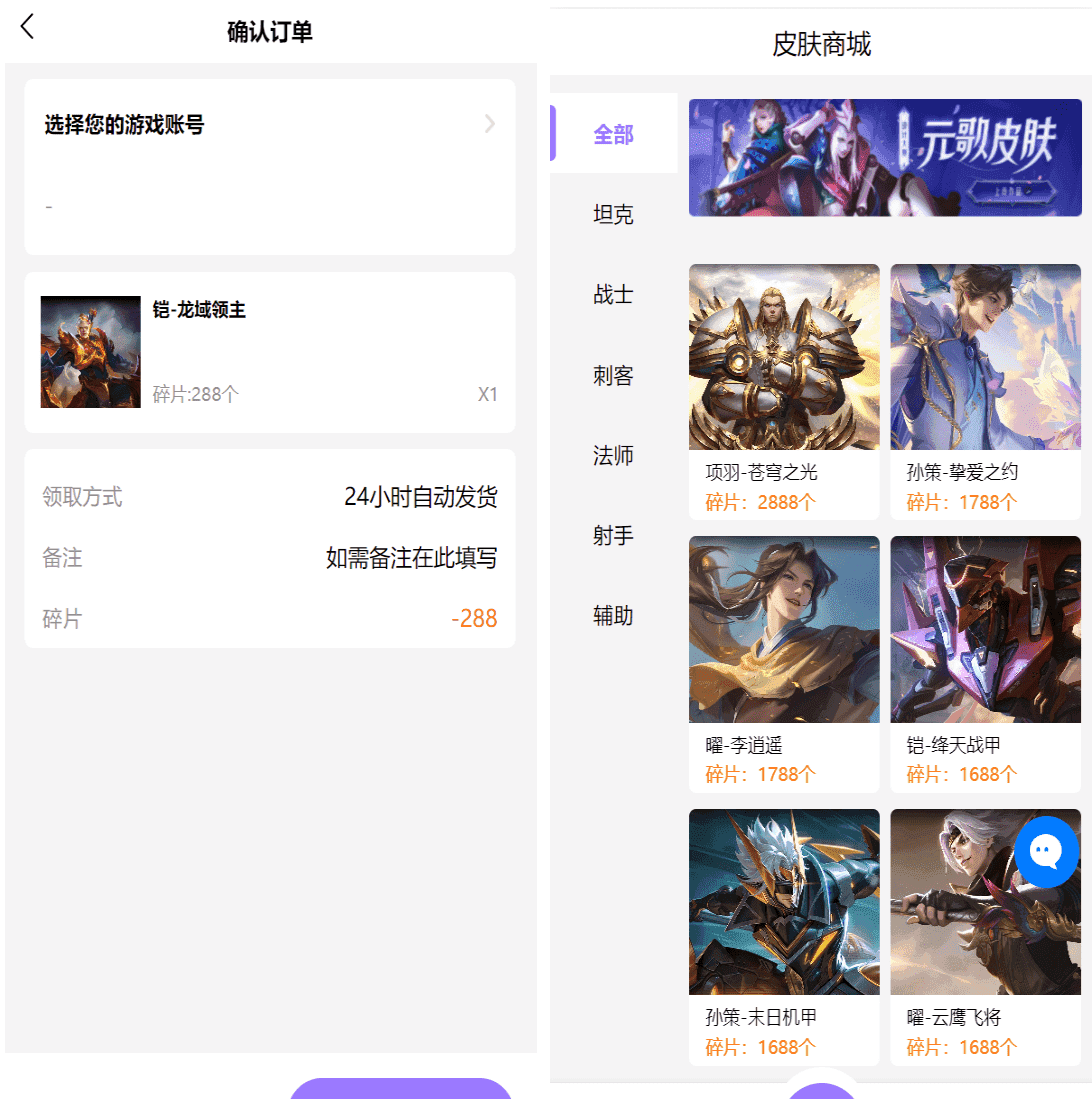Select the 全部 category tab
The image size is (1092, 1099).
(613, 134)
